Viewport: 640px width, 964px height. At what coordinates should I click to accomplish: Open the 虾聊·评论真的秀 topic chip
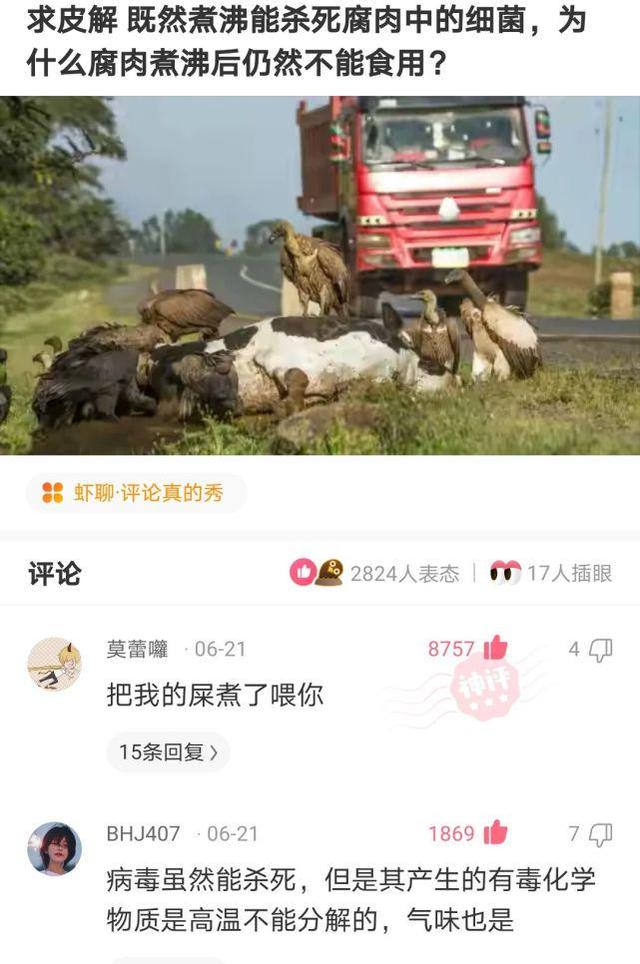point(136,493)
